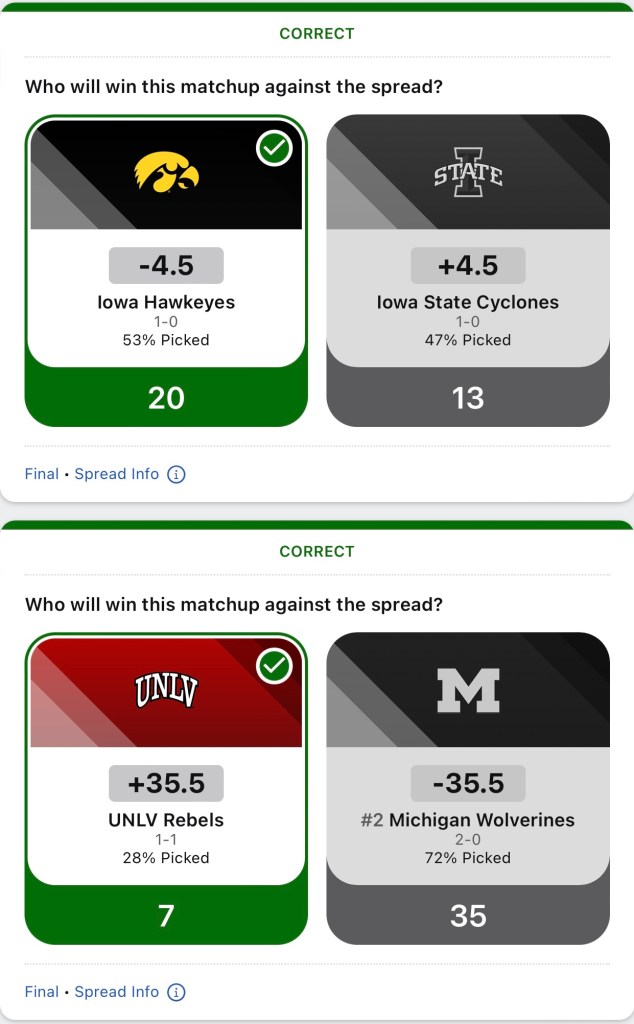Select the Iowa State Cyclones card
The height and width of the screenshot is (1024, 634).
point(467,270)
